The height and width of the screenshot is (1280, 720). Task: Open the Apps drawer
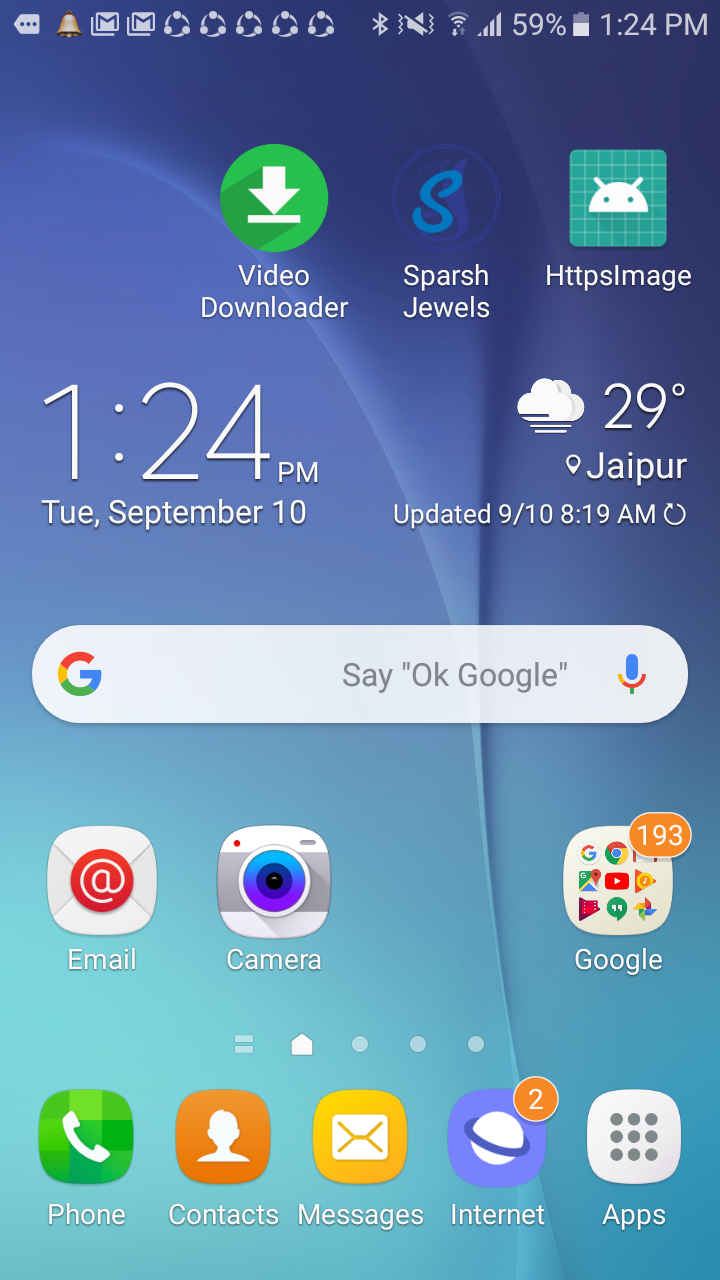coord(634,1137)
